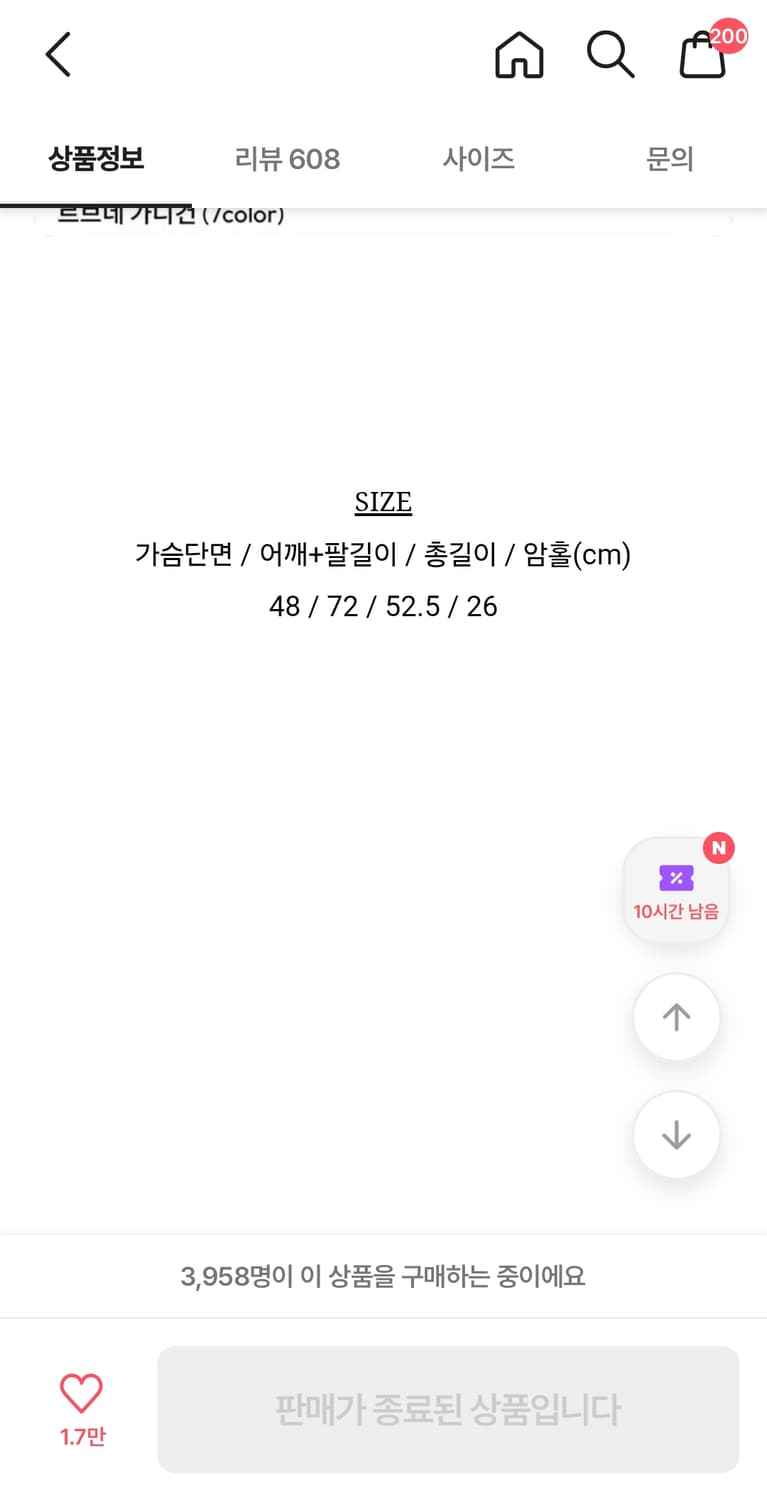
Task: Tap the red 200 badge on the cart
Action: point(728,37)
